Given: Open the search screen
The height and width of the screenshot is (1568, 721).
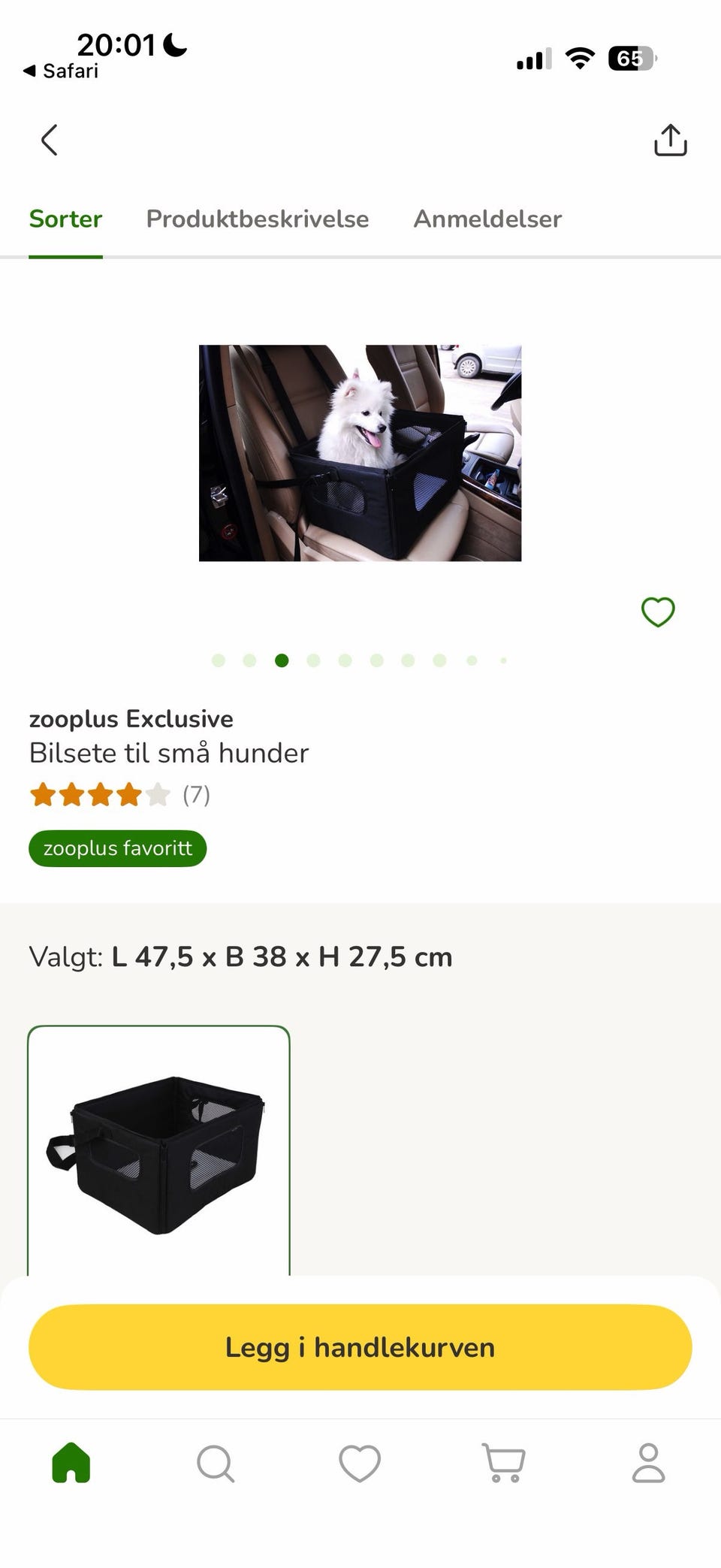Looking at the screenshot, I should click(x=215, y=1464).
